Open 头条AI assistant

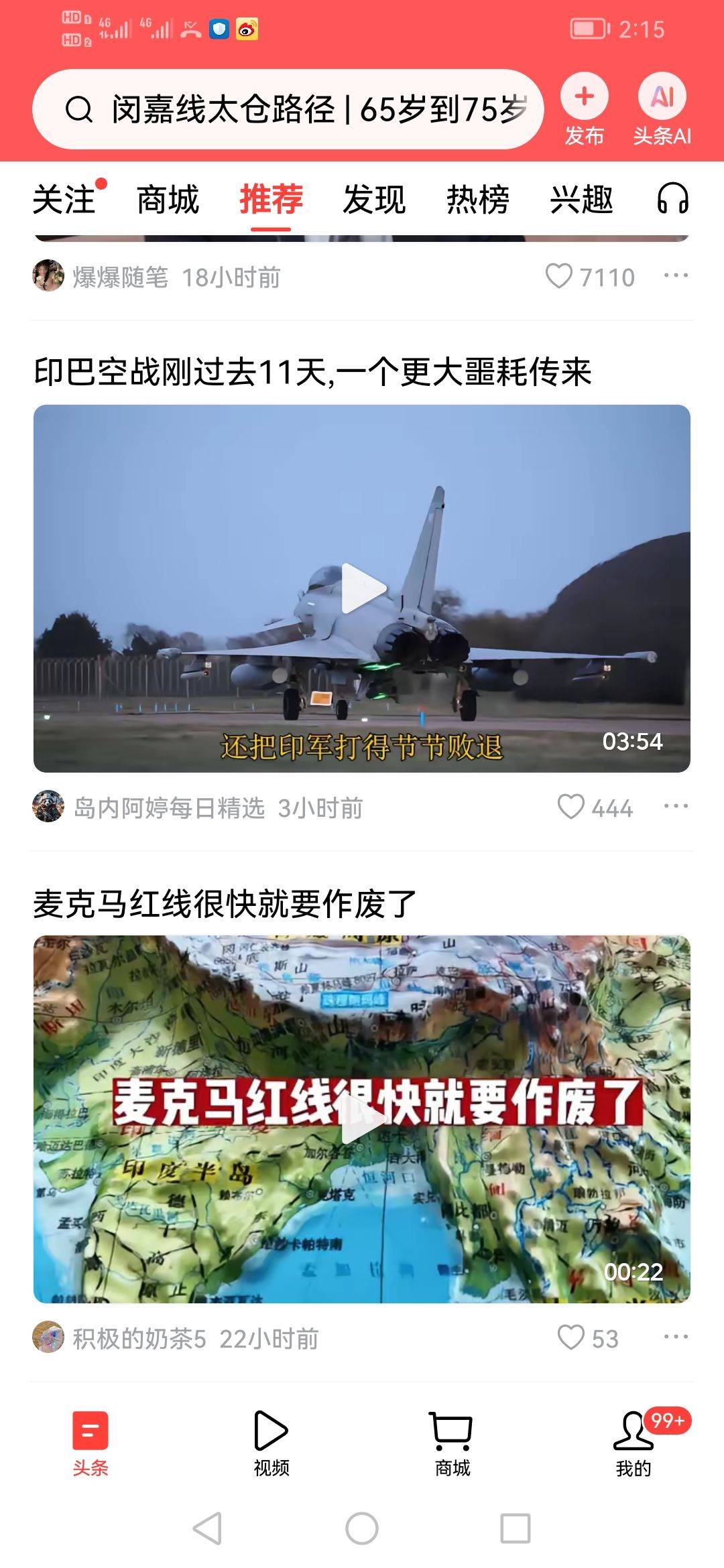tap(662, 97)
